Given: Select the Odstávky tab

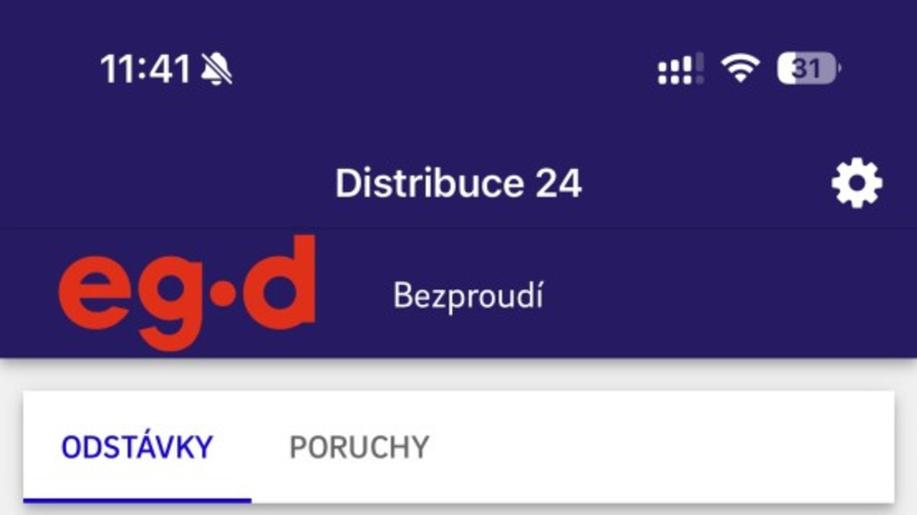Looking at the screenshot, I should point(137,447).
